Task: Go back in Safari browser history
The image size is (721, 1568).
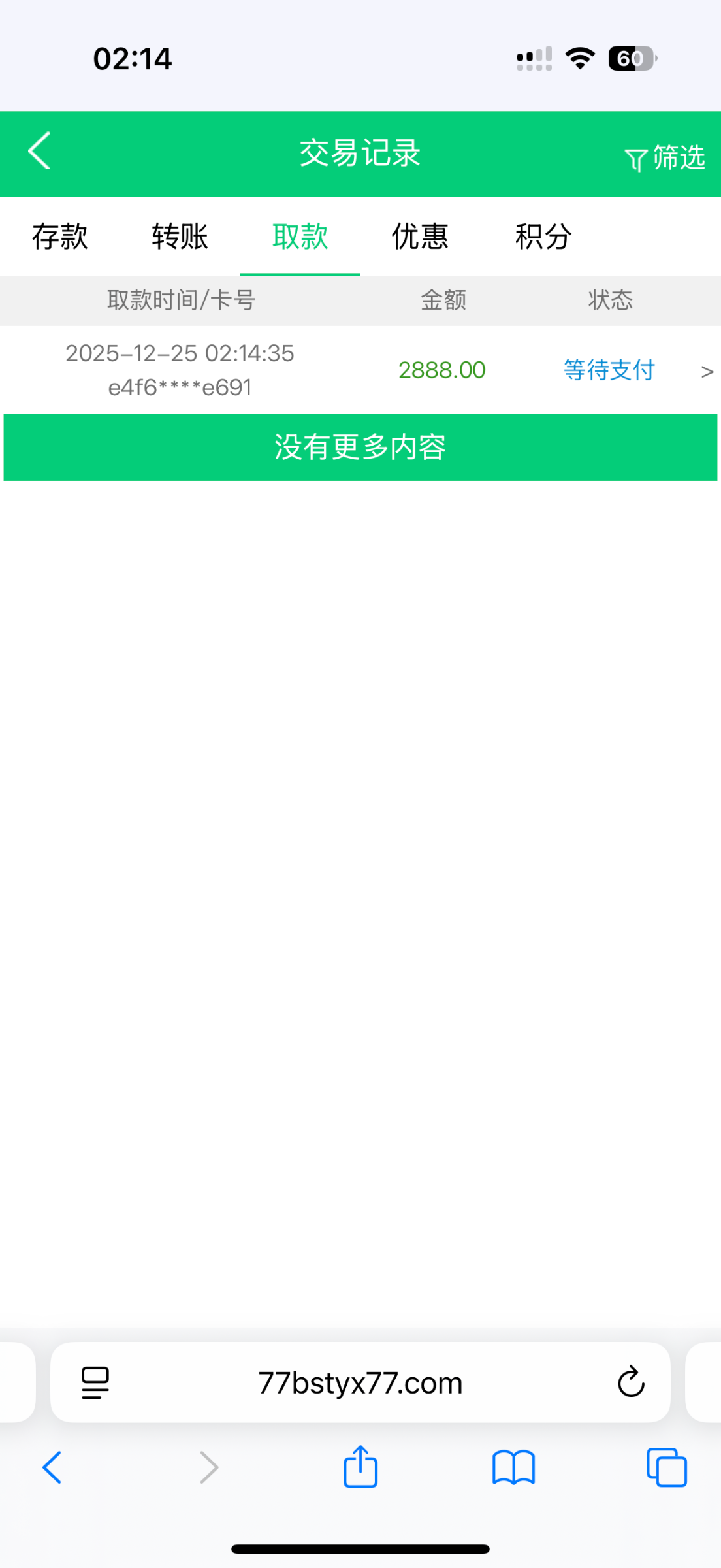Action: coord(52,1468)
